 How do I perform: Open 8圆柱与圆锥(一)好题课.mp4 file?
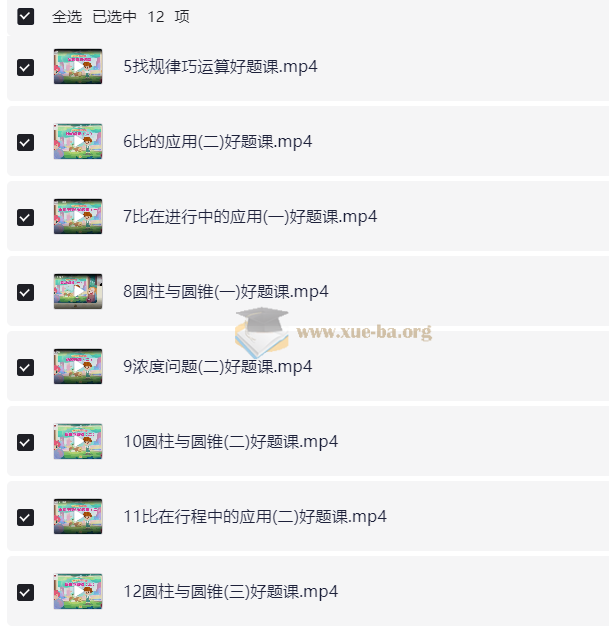225,292
